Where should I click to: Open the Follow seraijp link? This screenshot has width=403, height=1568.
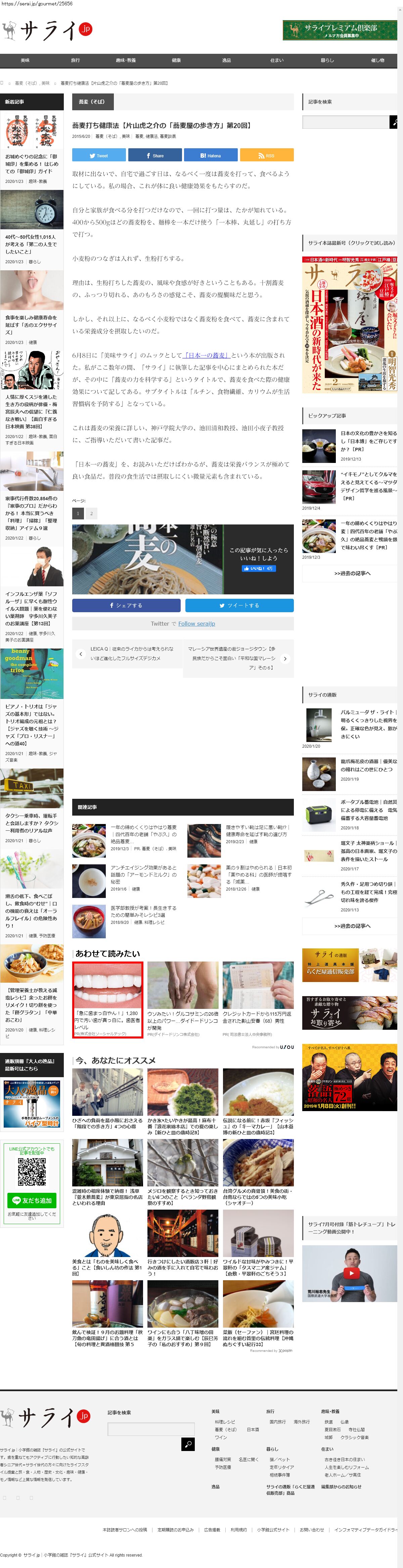pos(196,624)
